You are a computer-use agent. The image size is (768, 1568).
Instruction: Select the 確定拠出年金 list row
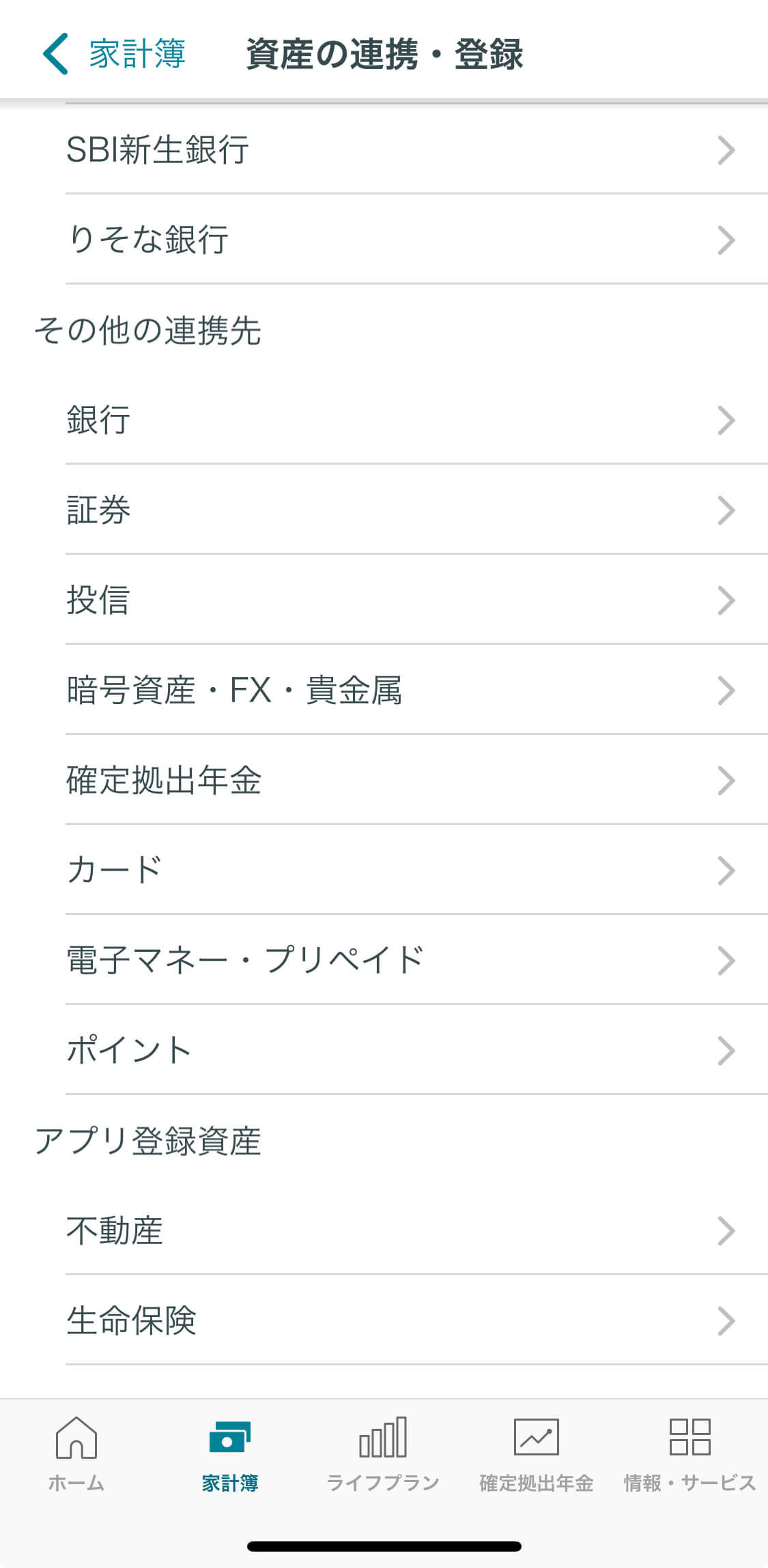[x=416, y=780]
